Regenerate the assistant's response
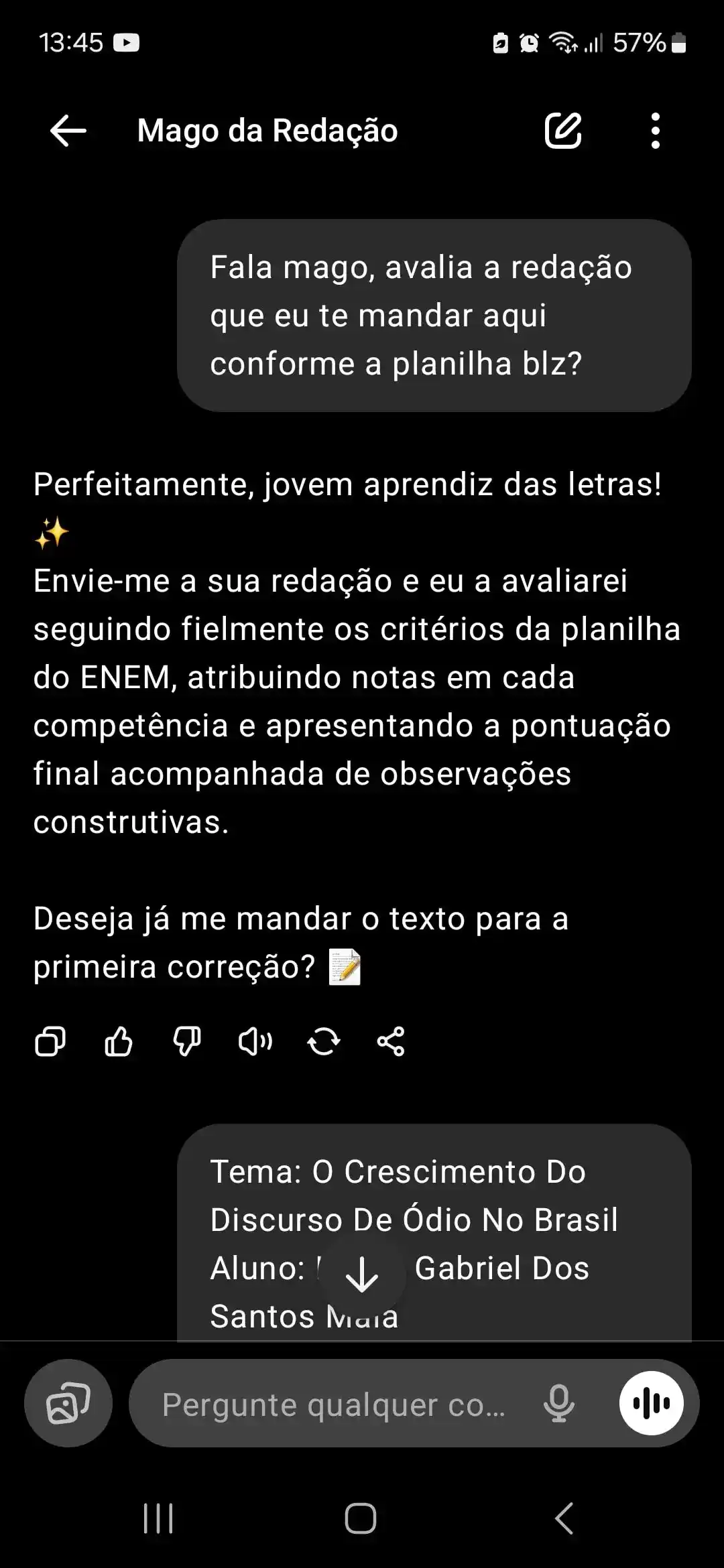The width and height of the screenshot is (724, 1568). tap(324, 1041)
